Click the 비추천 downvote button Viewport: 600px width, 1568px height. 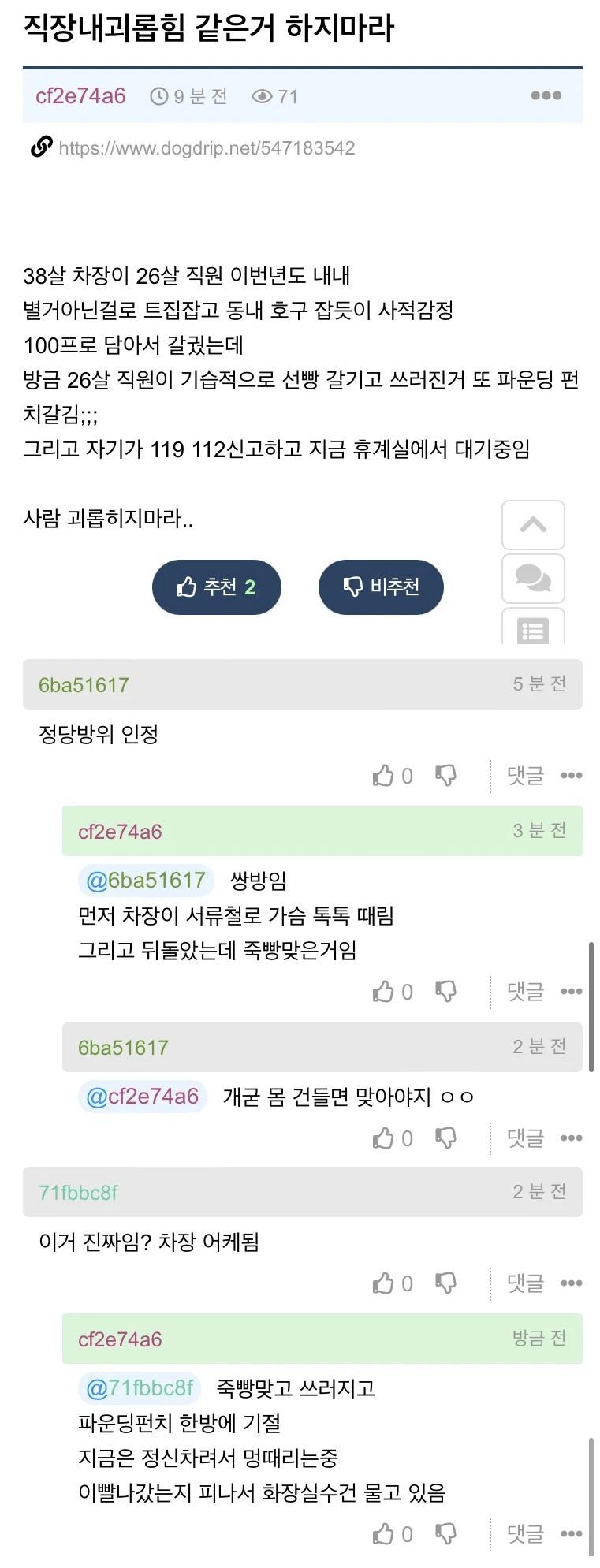[381, 587]
